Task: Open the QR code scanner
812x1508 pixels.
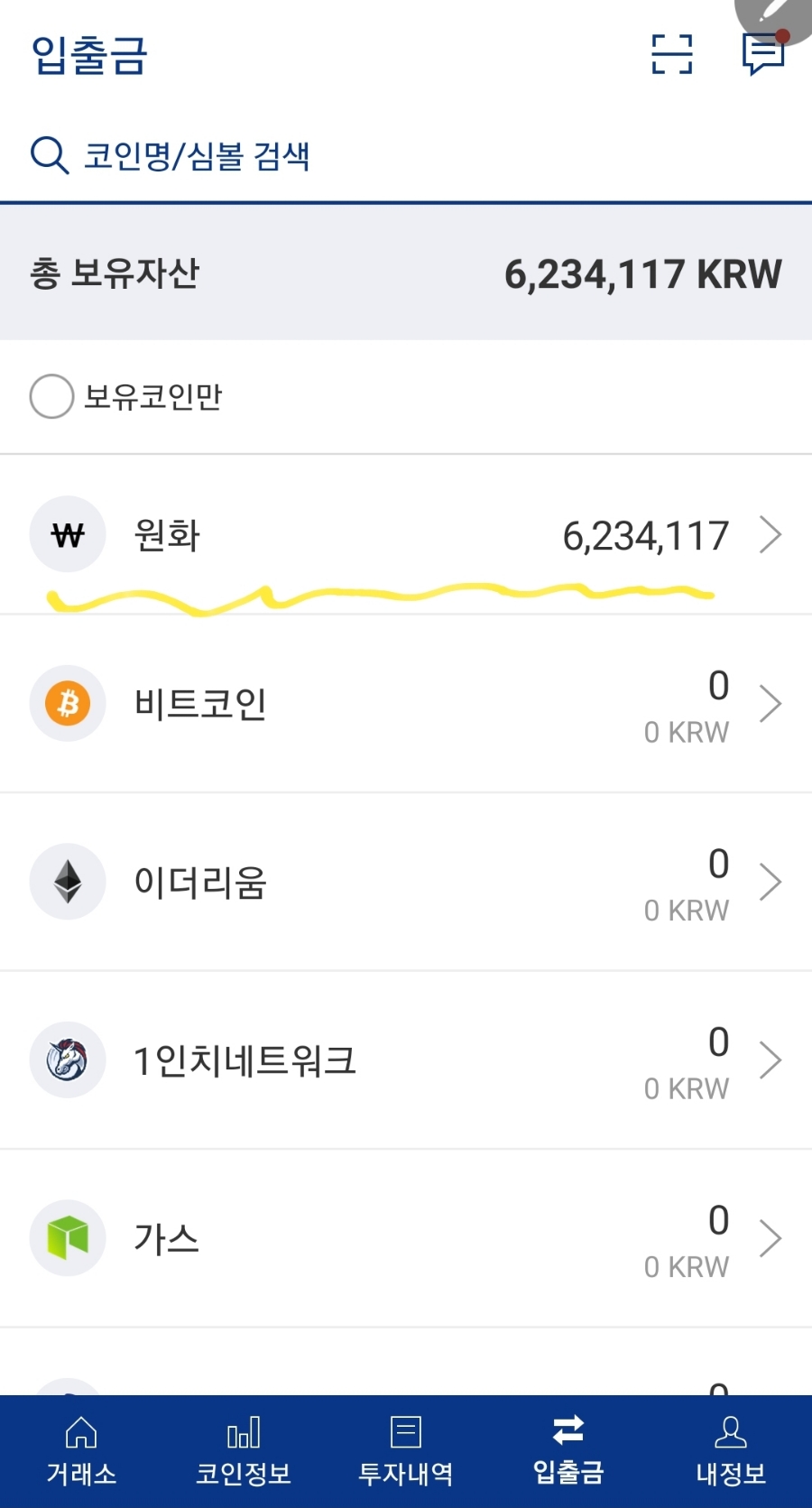Action: 670,54
